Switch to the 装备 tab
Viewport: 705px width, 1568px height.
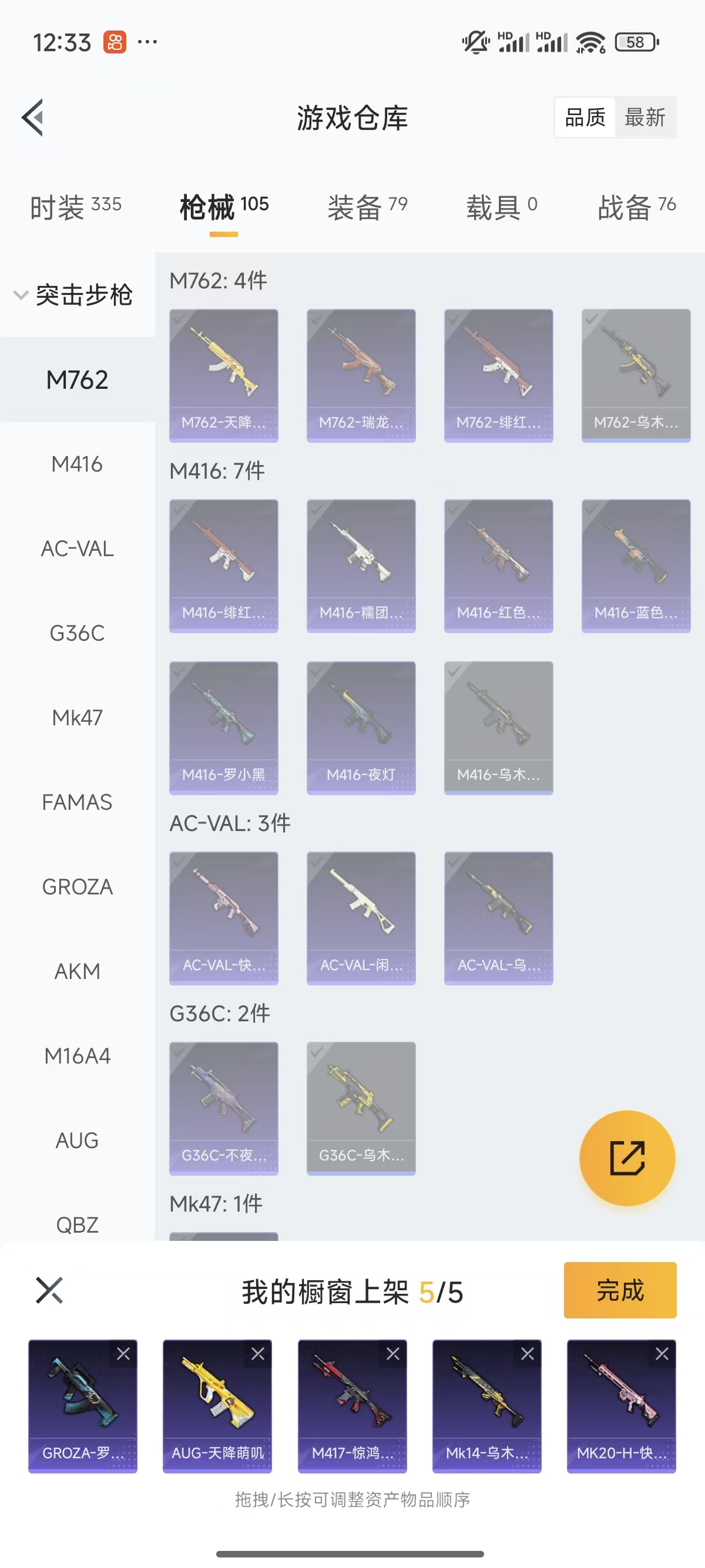tap(367, 207)
